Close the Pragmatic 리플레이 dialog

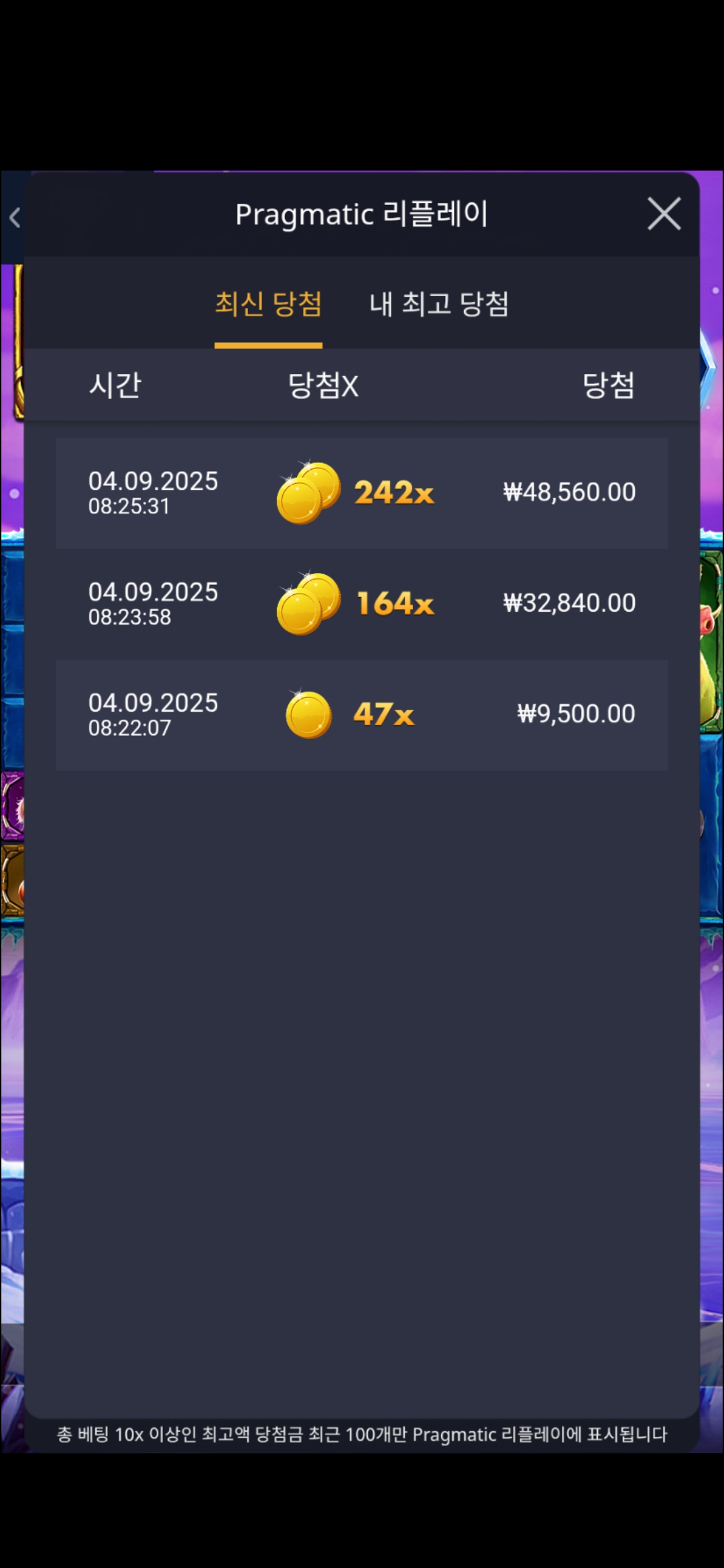click(x=664, y=214)
